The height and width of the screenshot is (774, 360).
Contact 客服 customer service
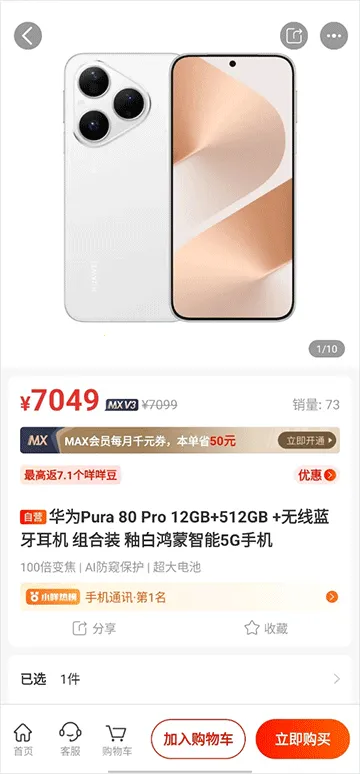70,739
